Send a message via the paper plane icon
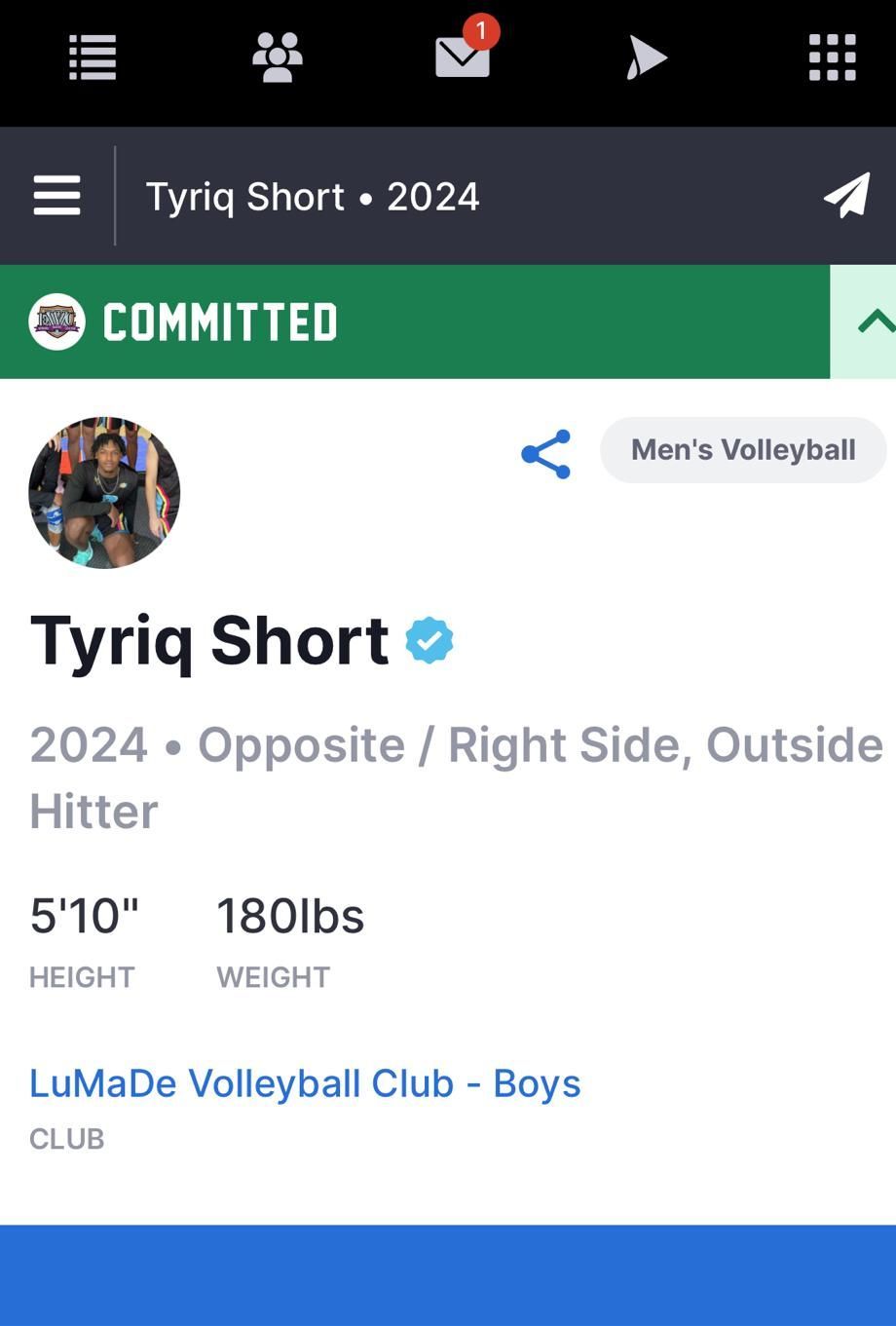Screen dimensions: 896x1326 coord(846,196)
